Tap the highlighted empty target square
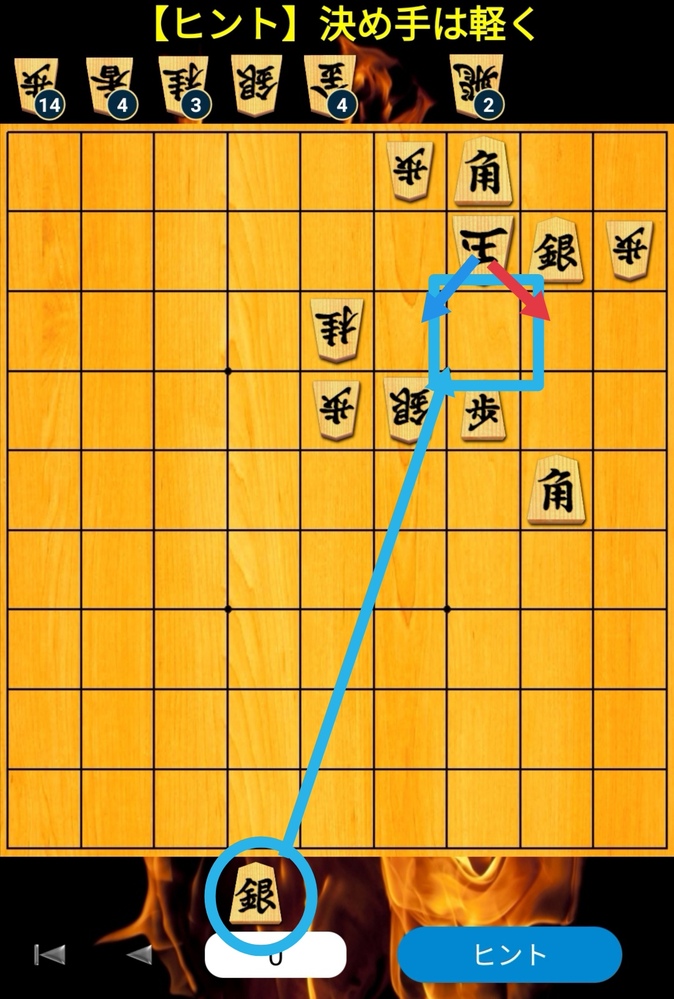 click(486, 332)
